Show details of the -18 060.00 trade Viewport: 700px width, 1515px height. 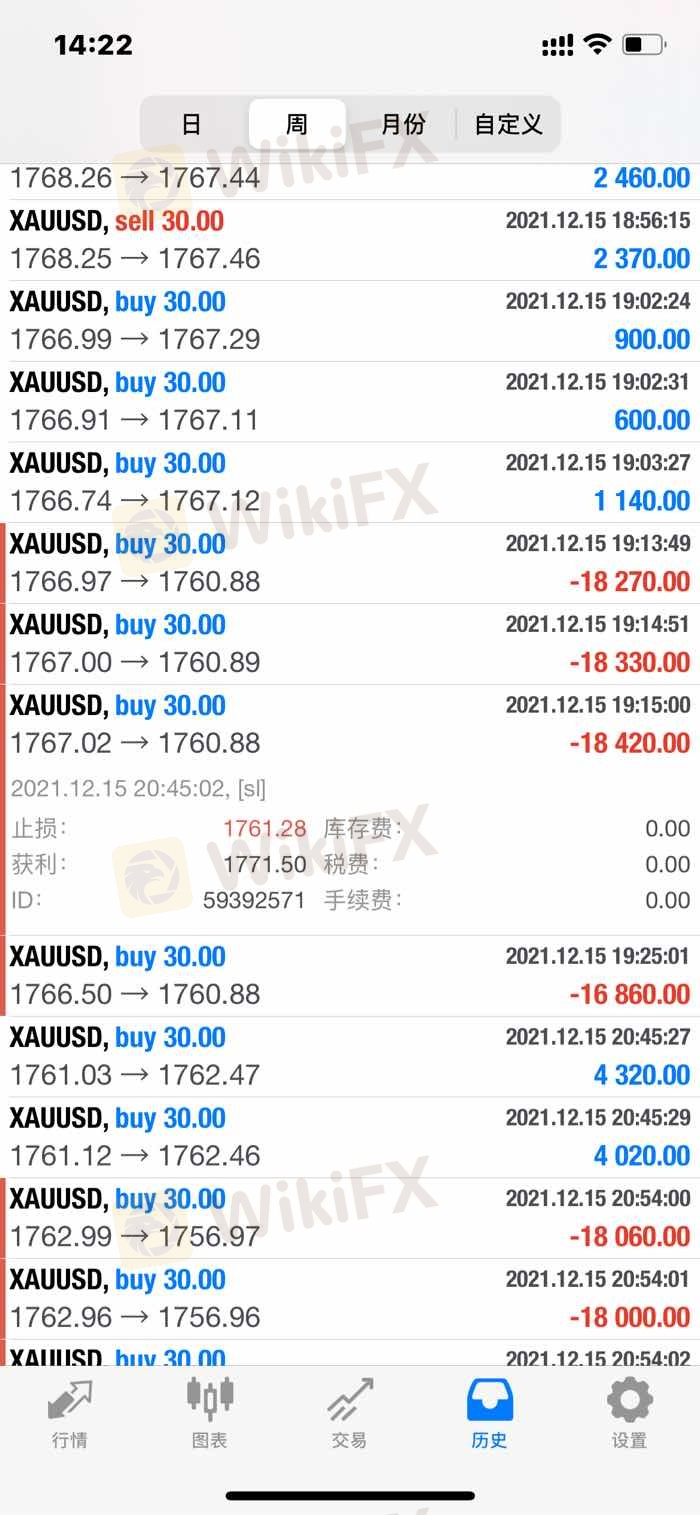click(x=350, y=1218)
